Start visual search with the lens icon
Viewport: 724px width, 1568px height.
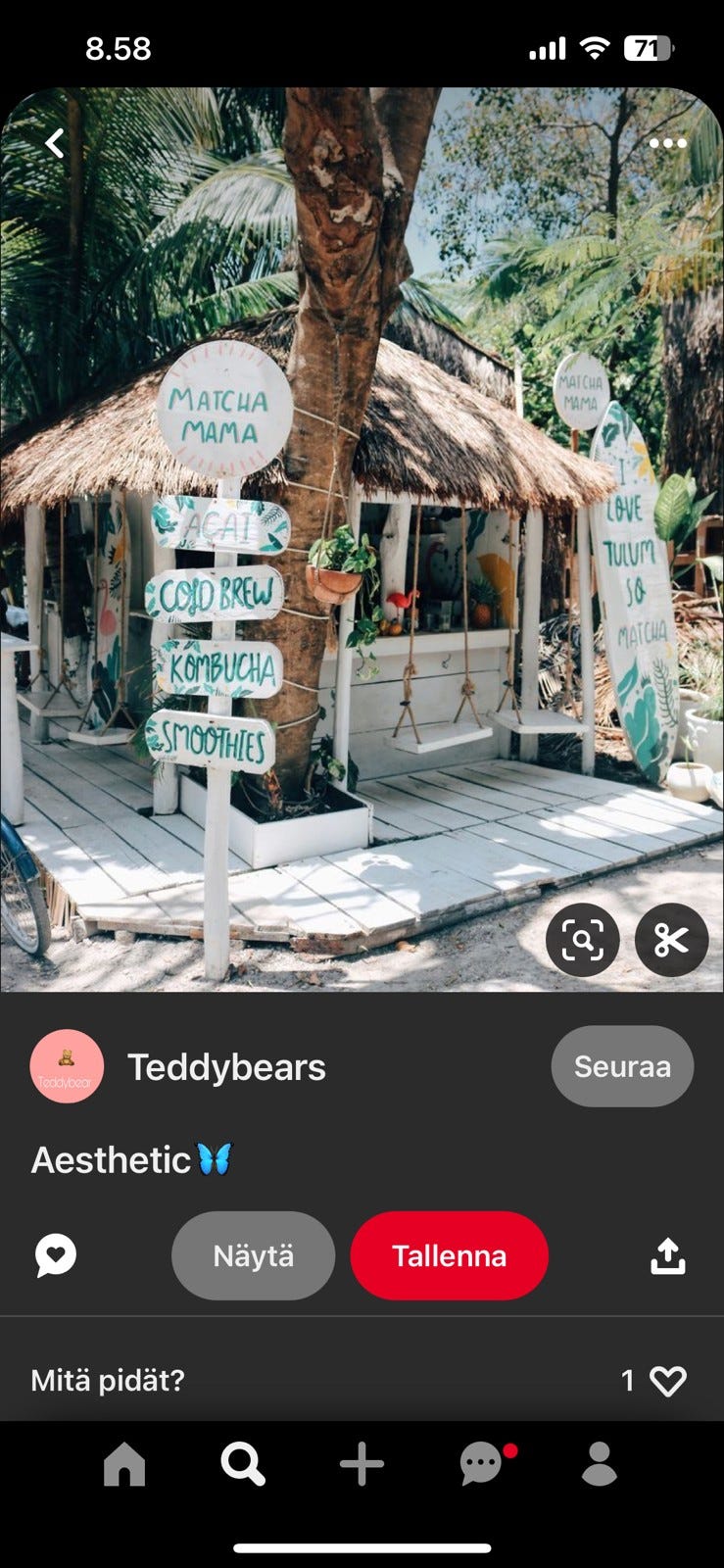tap(583, 941)
